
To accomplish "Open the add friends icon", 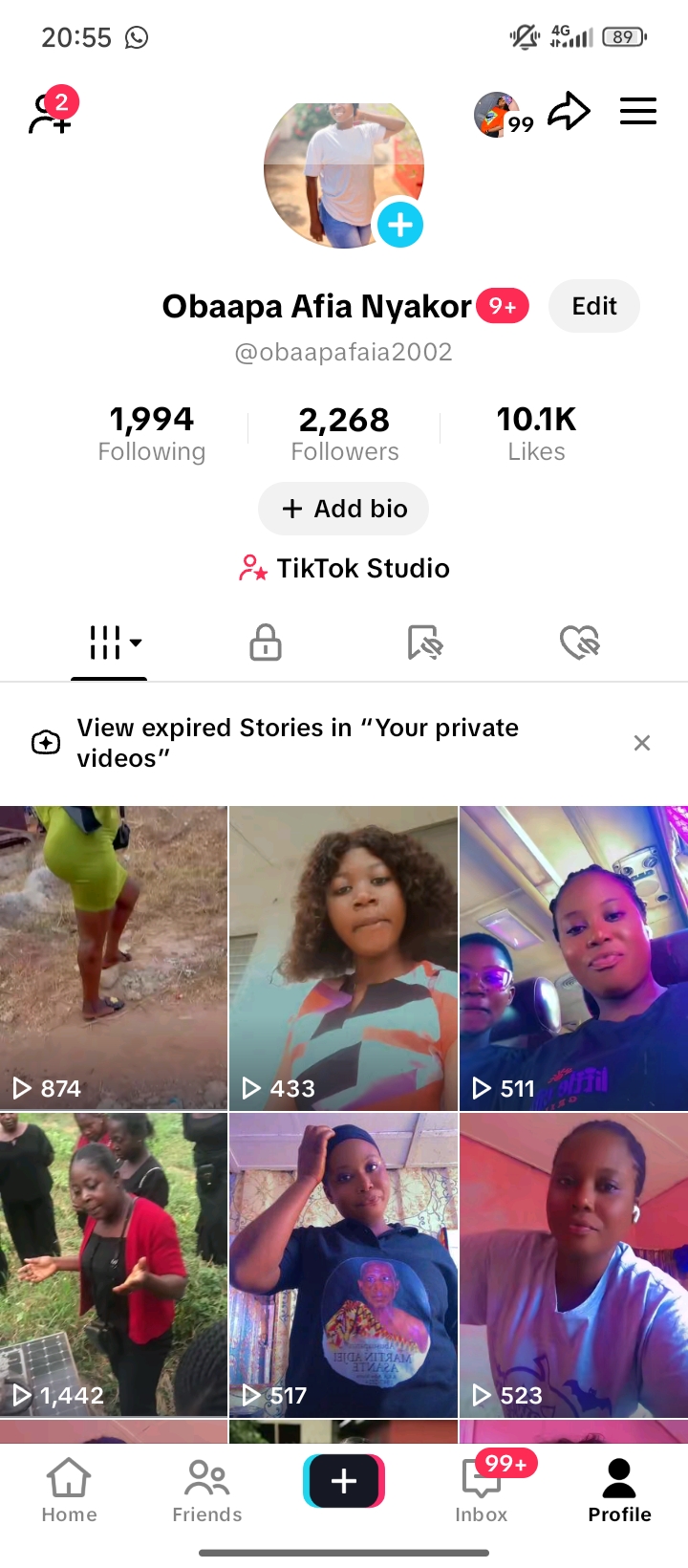I will (x=50, y=113).
